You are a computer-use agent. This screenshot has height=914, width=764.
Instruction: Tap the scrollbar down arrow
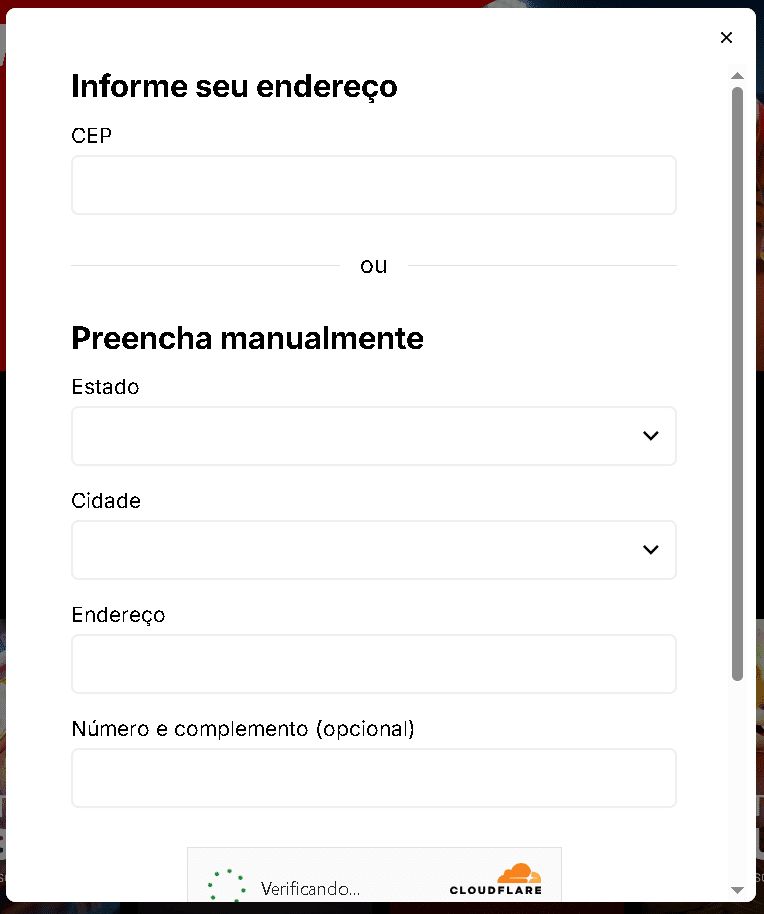coord(737,889)
